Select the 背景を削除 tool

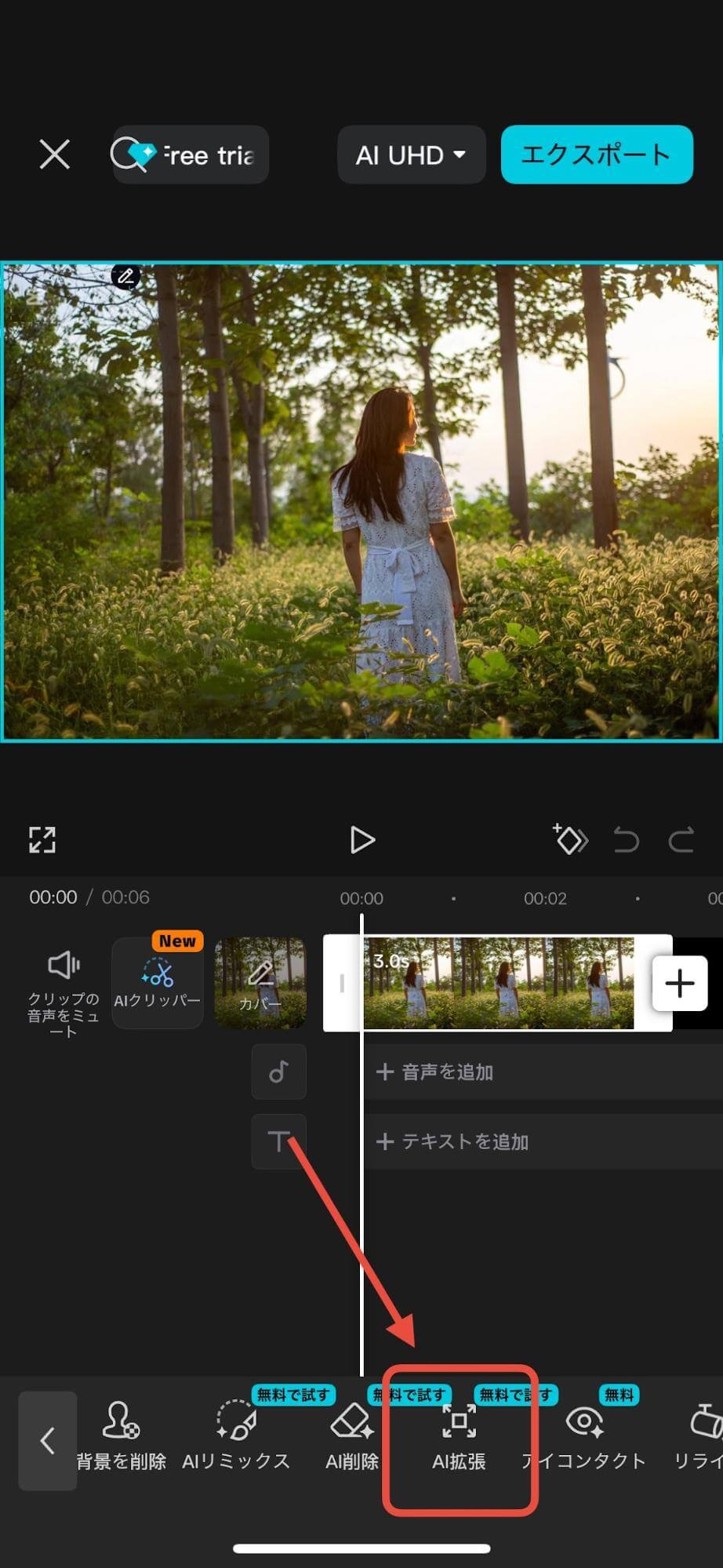(122, 1437)
